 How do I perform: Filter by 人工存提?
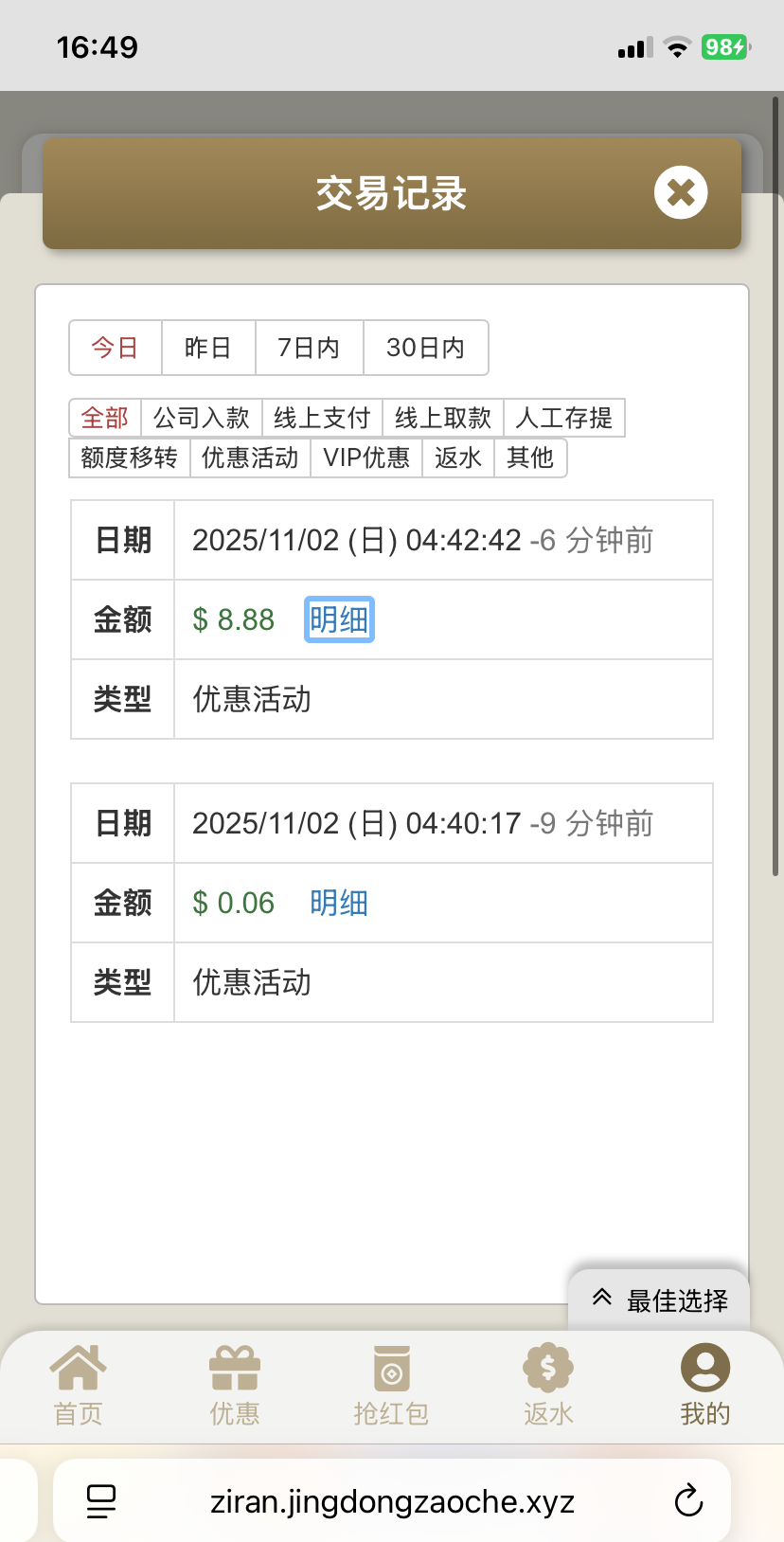[564, 418]
